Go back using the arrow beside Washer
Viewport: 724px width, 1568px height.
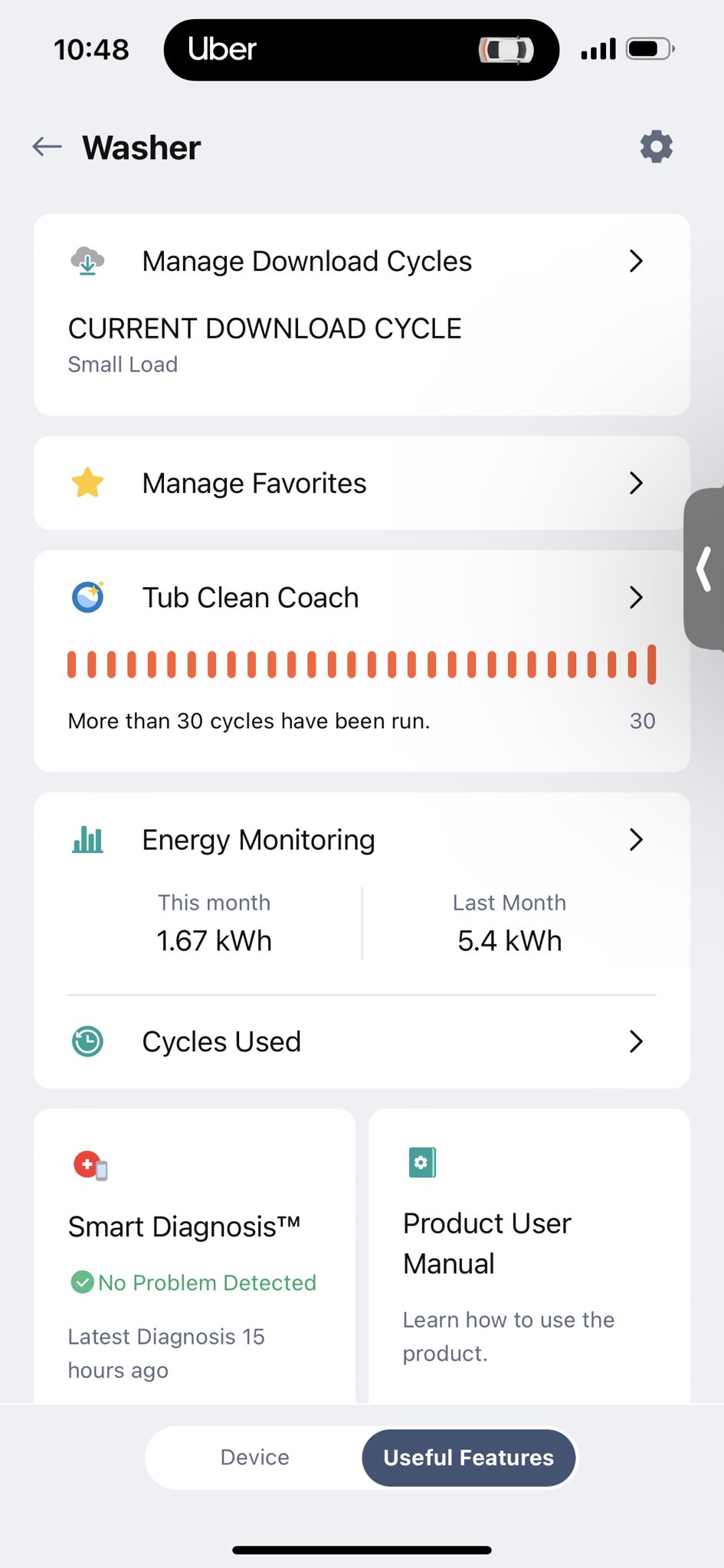pyautogui.click(x=47, y=146)
